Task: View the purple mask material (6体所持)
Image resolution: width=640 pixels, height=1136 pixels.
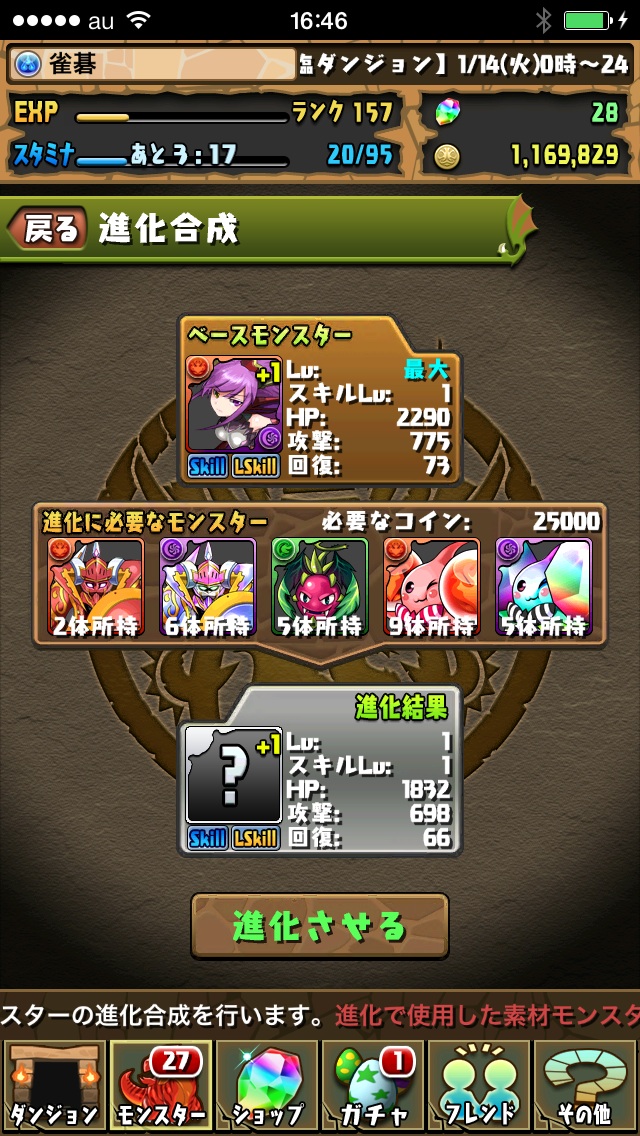Action: coord(208,586)
